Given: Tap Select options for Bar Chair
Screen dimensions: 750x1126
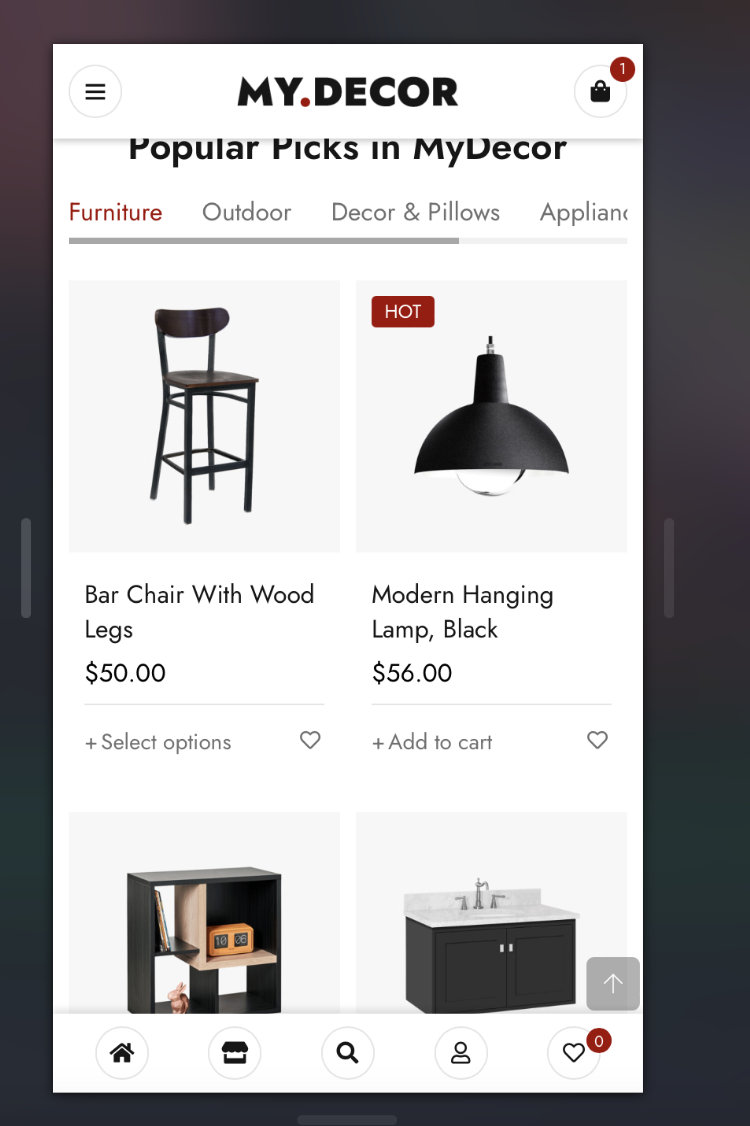Looking at the screenshot, I should click(x=158, y=742).
